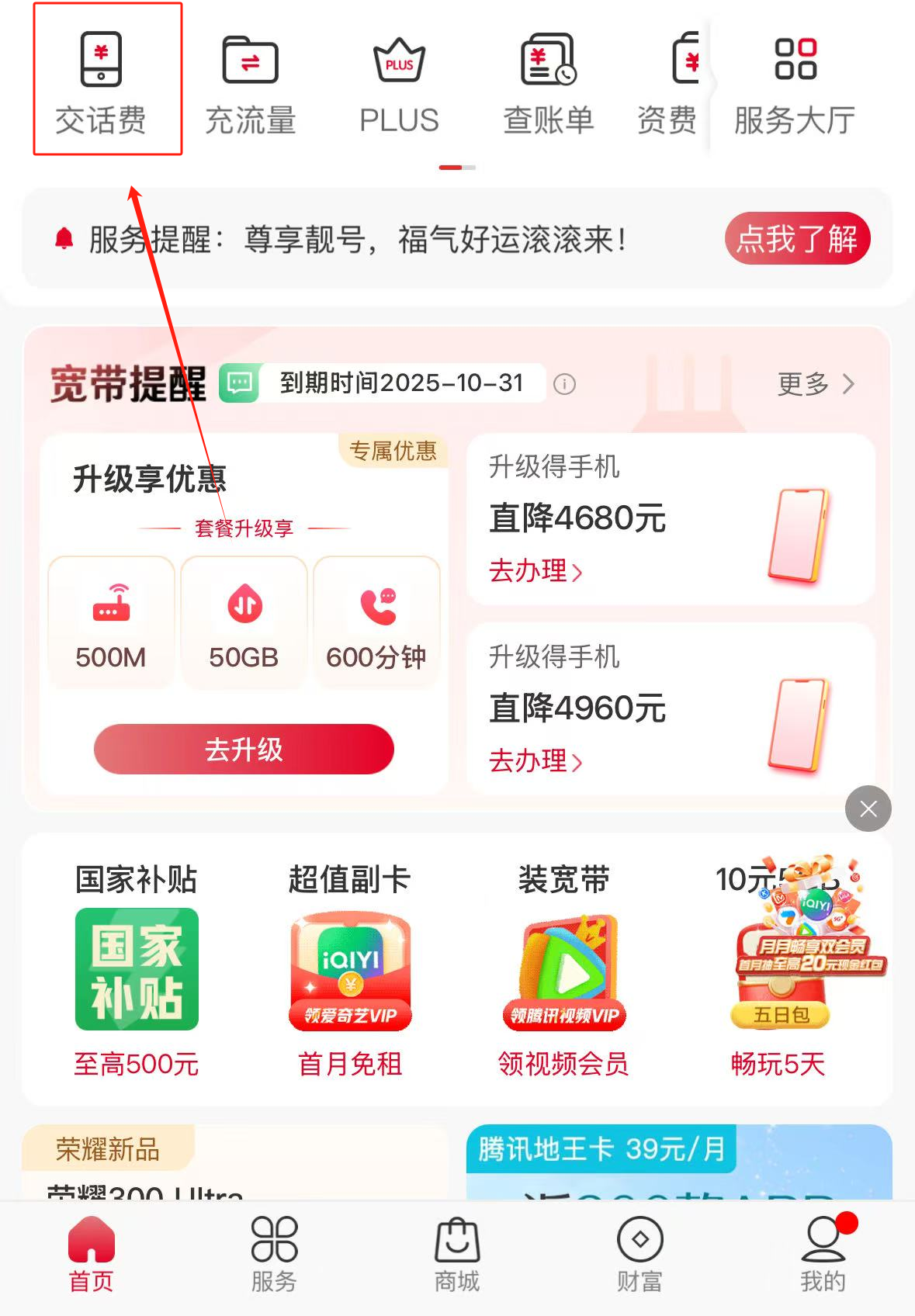Open the 腾讯地王卡 39元/月 banner
The image size is (915, 1316).
coord(679,1162)
